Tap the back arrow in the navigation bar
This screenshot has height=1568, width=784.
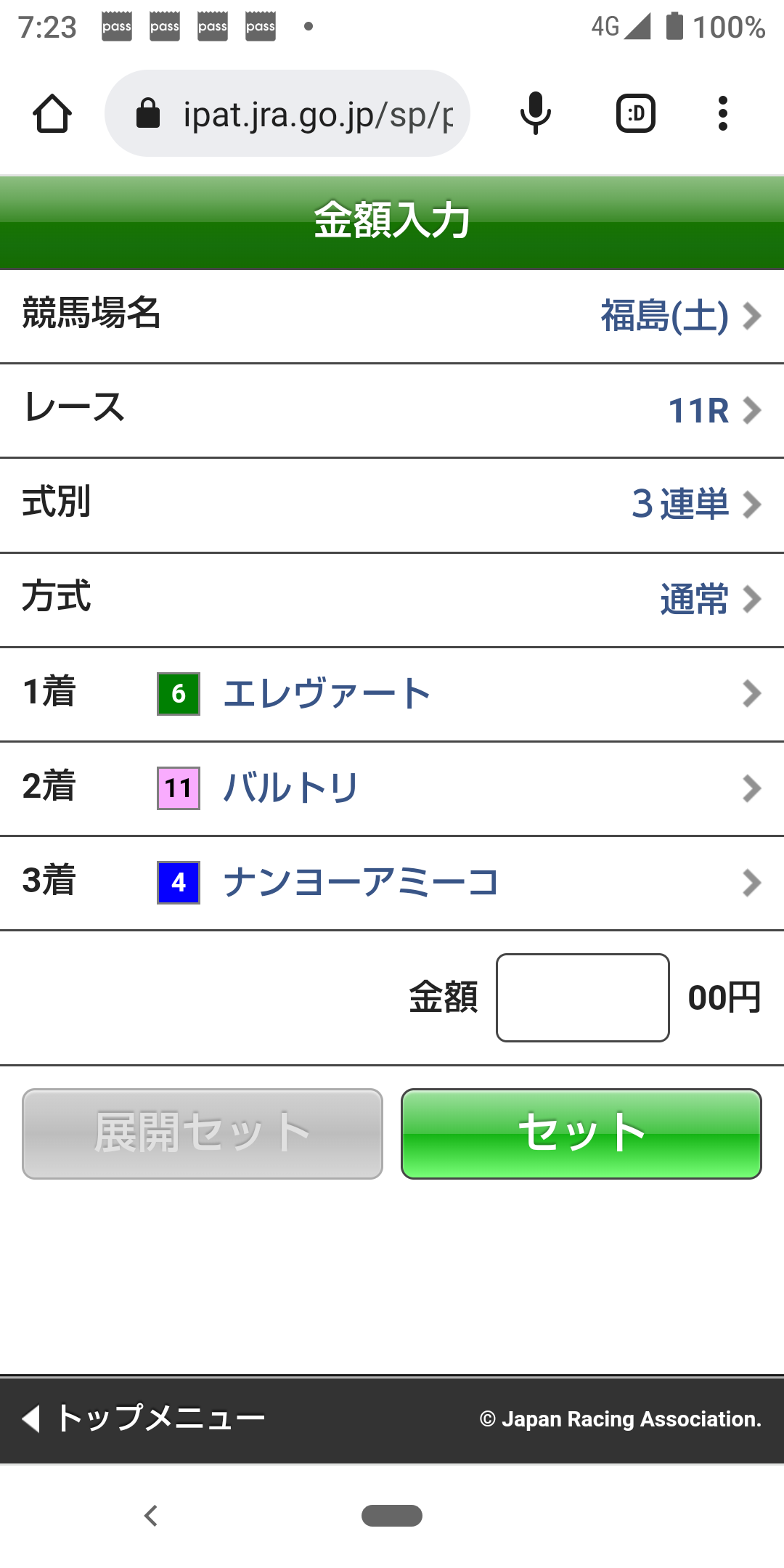coord(151,1516)
